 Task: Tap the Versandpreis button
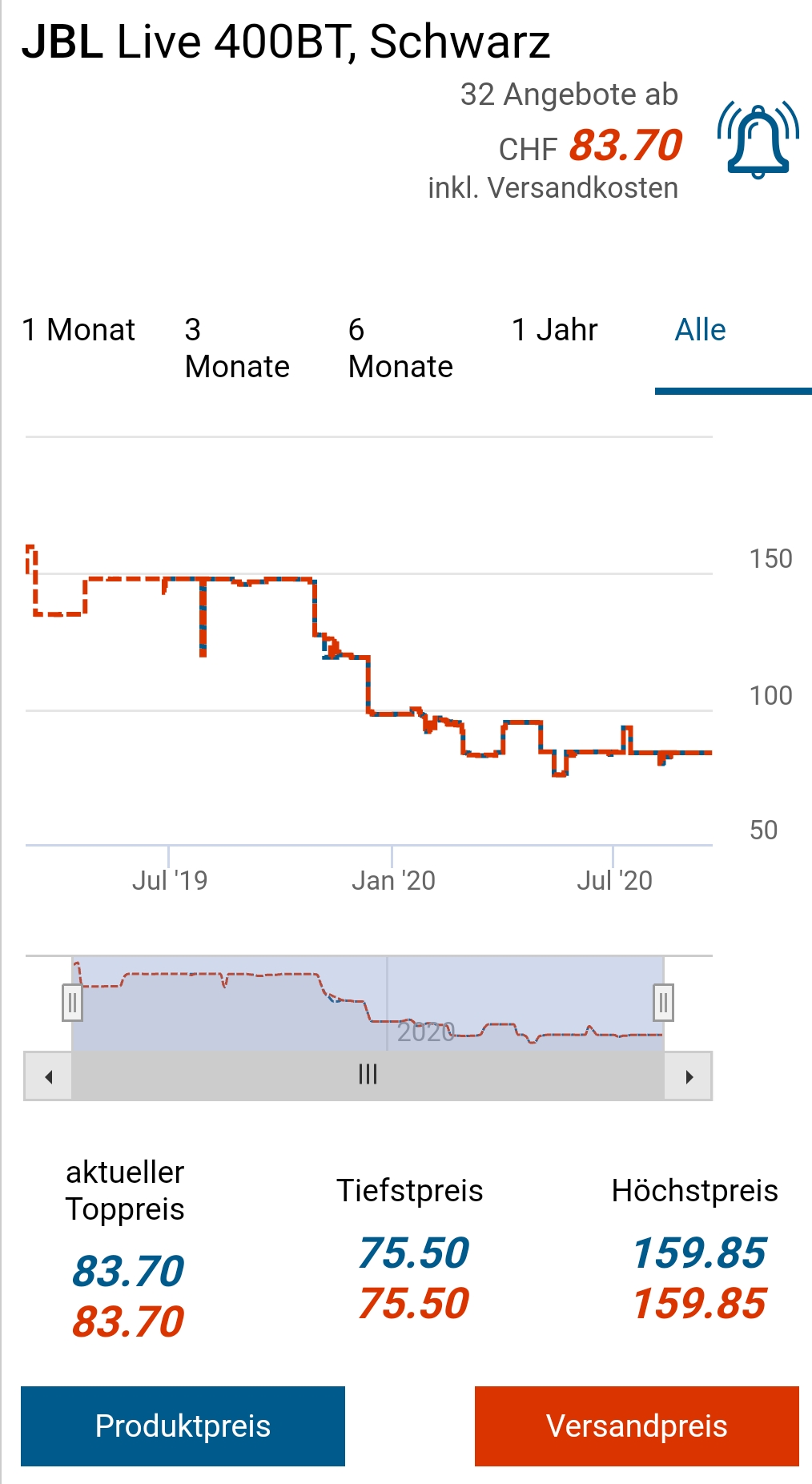(x=637, y=1426)
